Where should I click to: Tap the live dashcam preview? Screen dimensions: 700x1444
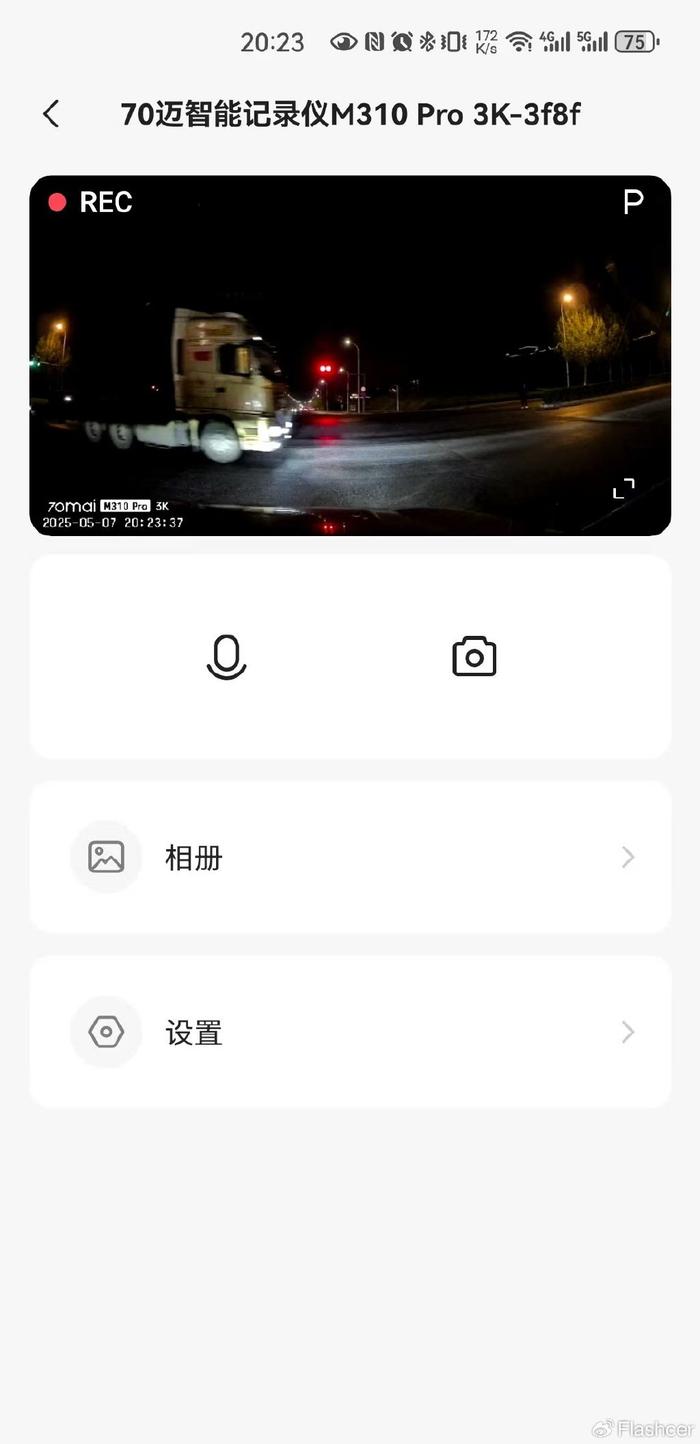pyautogui.click(x=350, y=356)
